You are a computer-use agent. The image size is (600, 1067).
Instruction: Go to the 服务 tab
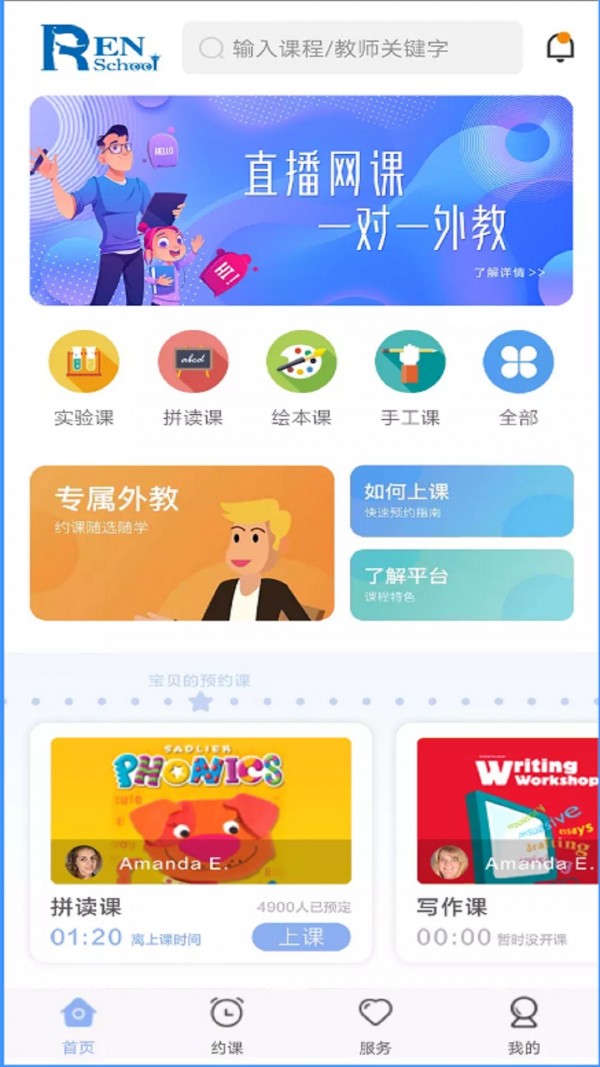(x=375, y=1026)
